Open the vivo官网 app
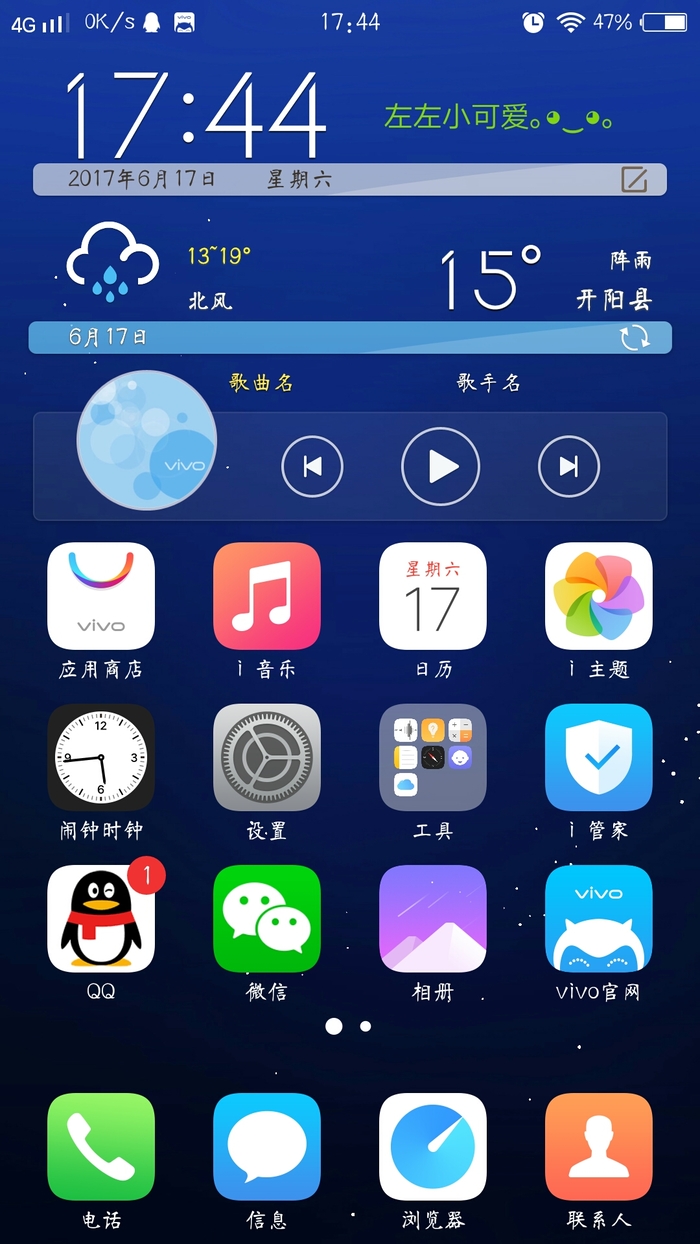The image size is (700, 1244). [x=599, y=918]
